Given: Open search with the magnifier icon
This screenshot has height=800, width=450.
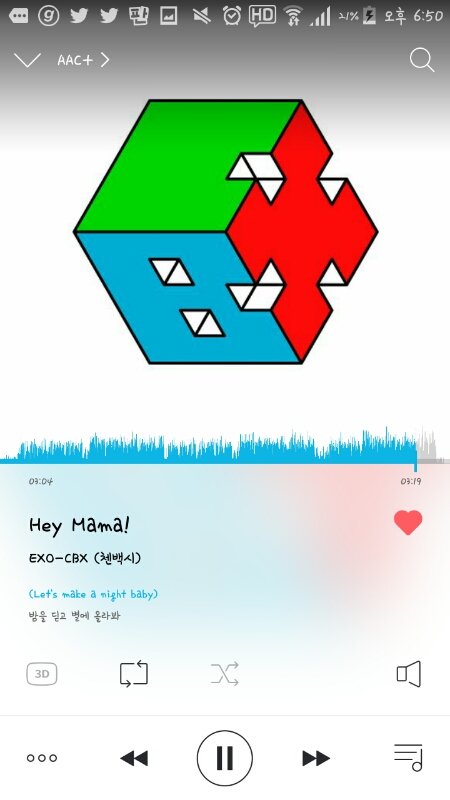Looking at the screenshot, I should coord(421,60).
